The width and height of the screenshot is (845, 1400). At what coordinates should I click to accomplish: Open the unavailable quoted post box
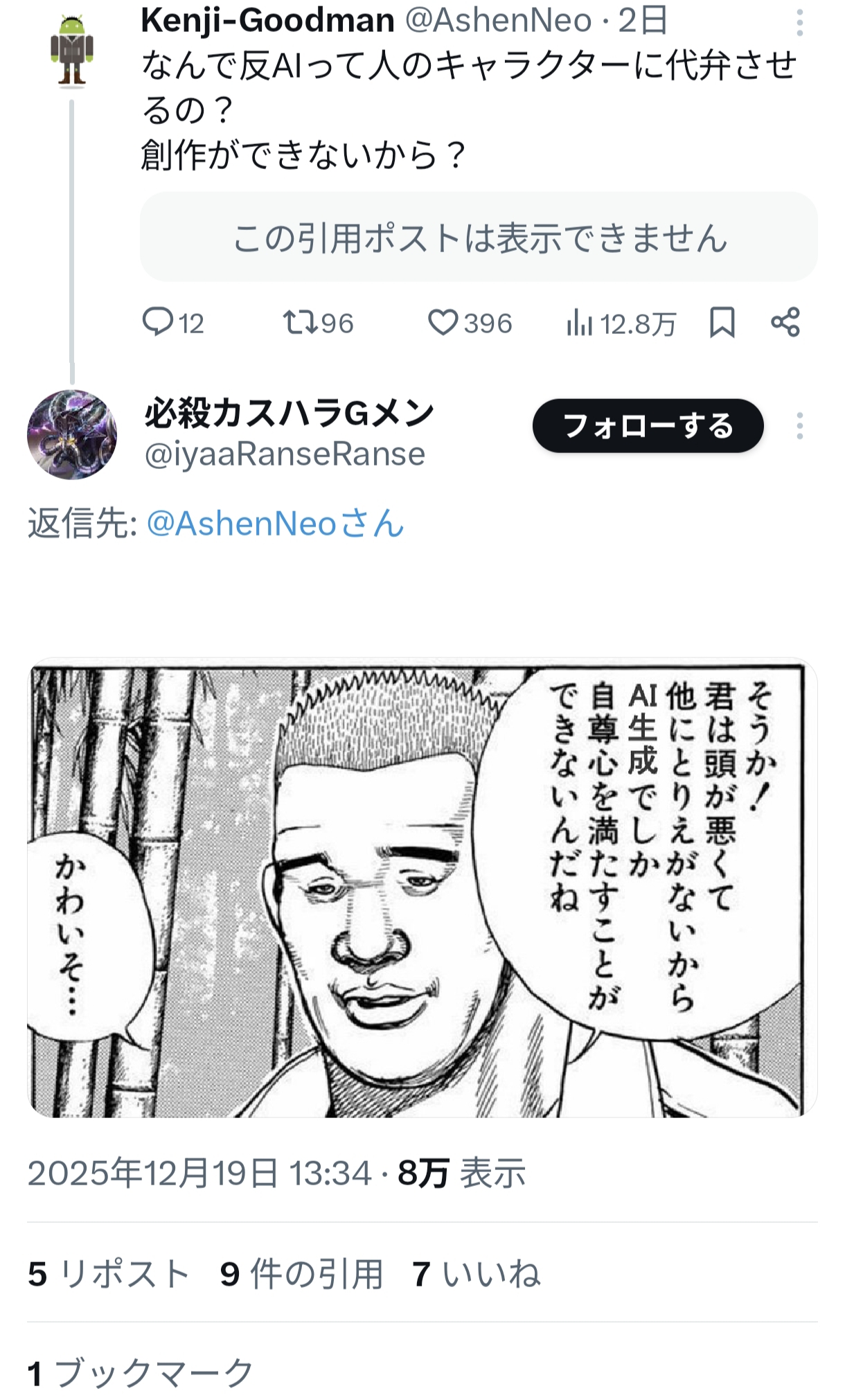(x=478, y=238)
